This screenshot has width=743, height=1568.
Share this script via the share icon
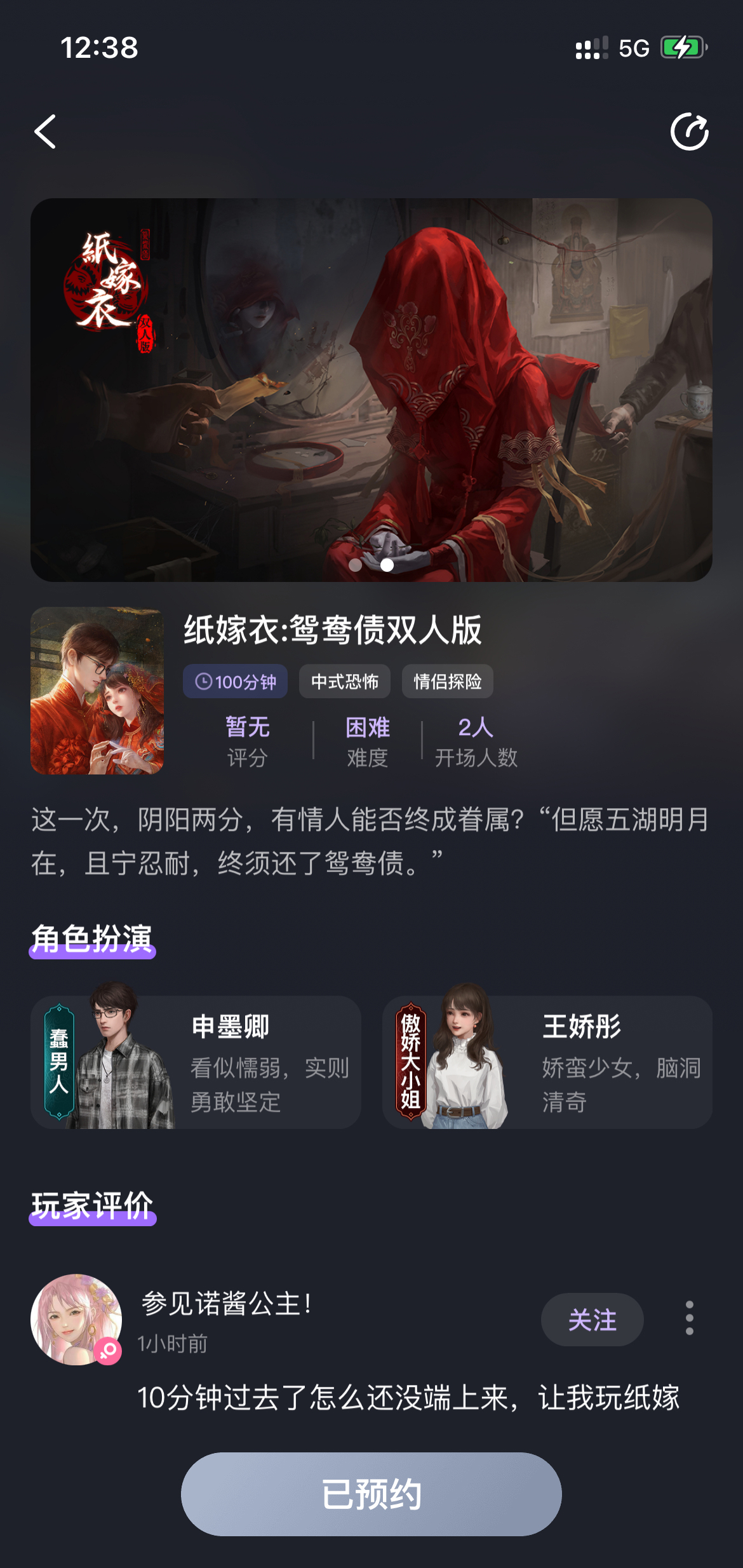tap(689, 132)
